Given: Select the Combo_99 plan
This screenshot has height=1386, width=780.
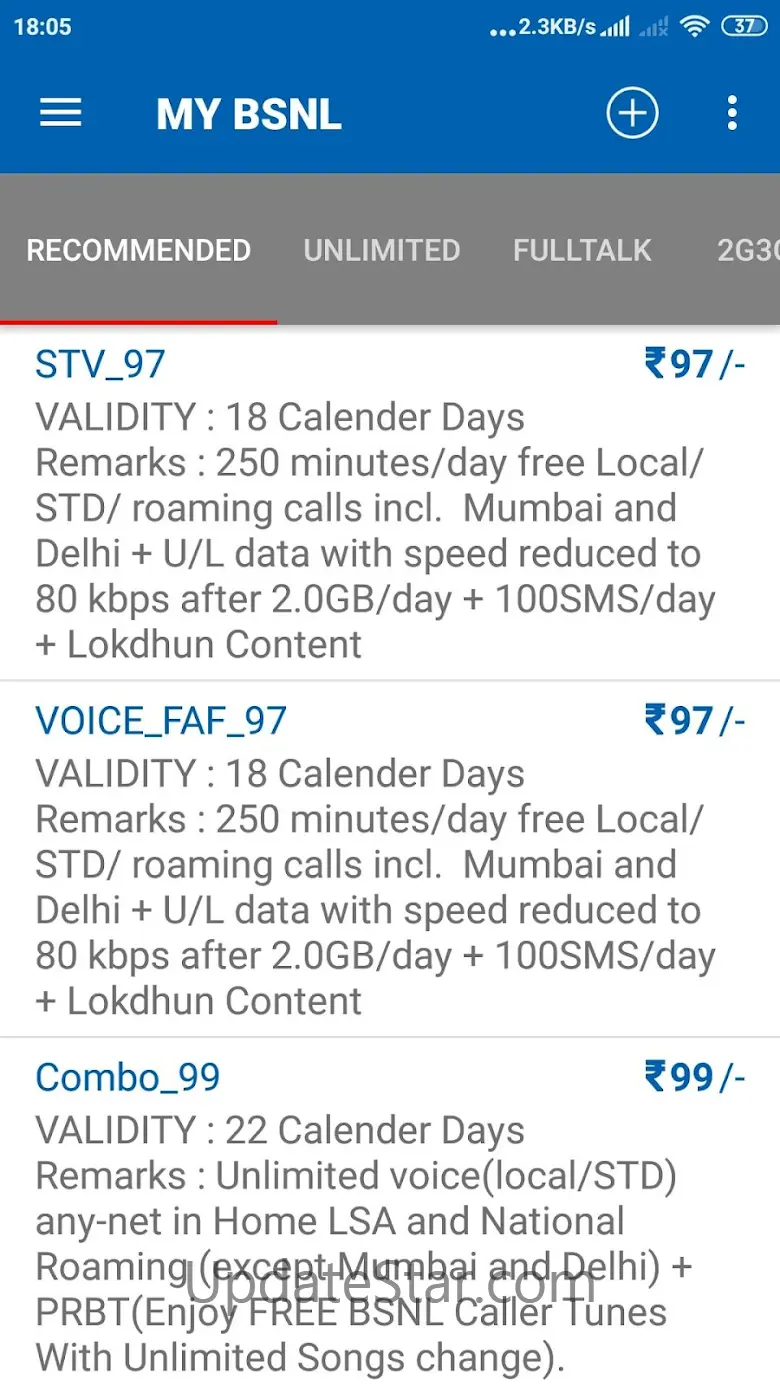Looking at the screenshot, I should [x=390, y=1215].
